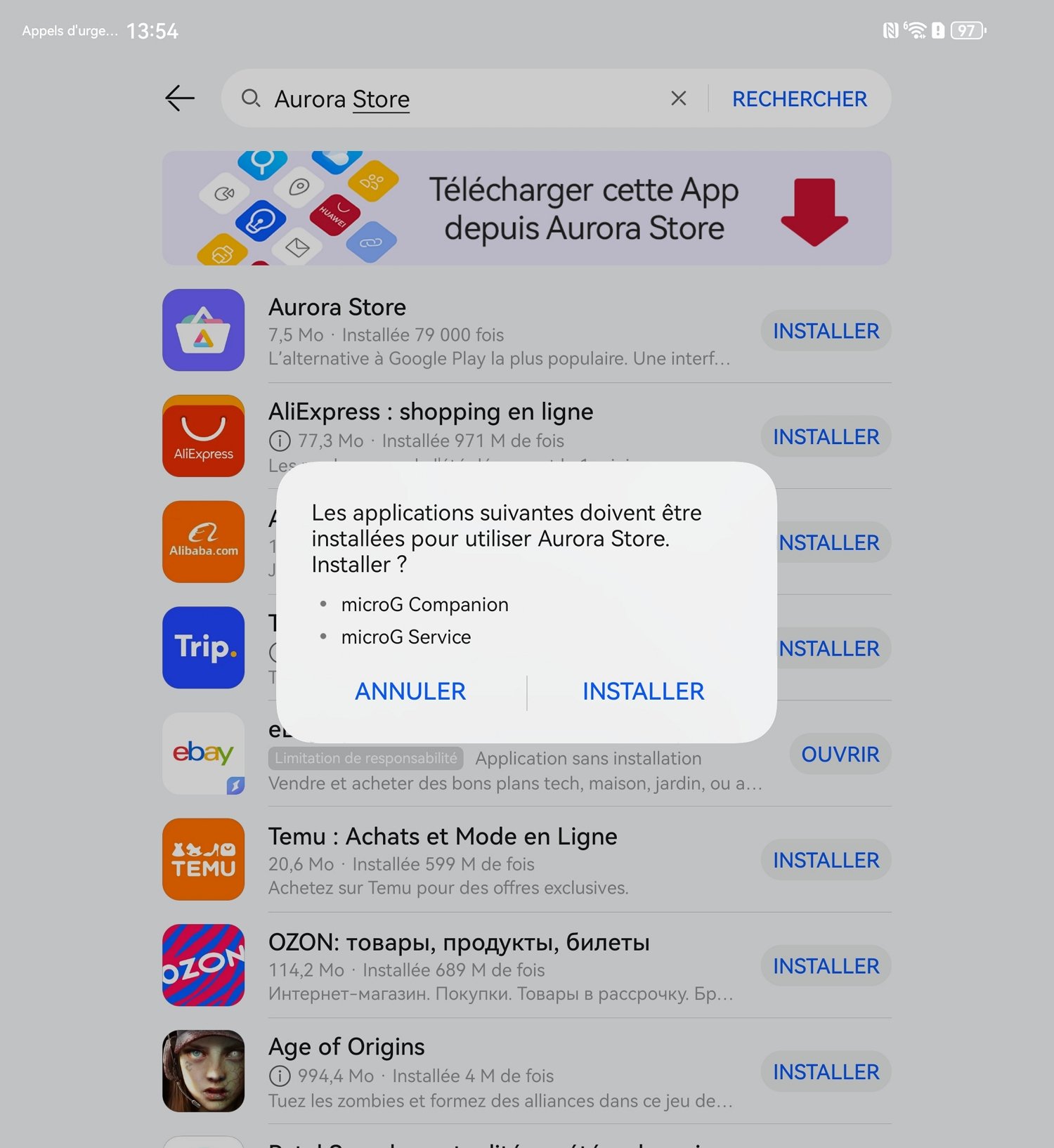Install Aurora Store from results

pyautogui.click(x=826, y=331)
